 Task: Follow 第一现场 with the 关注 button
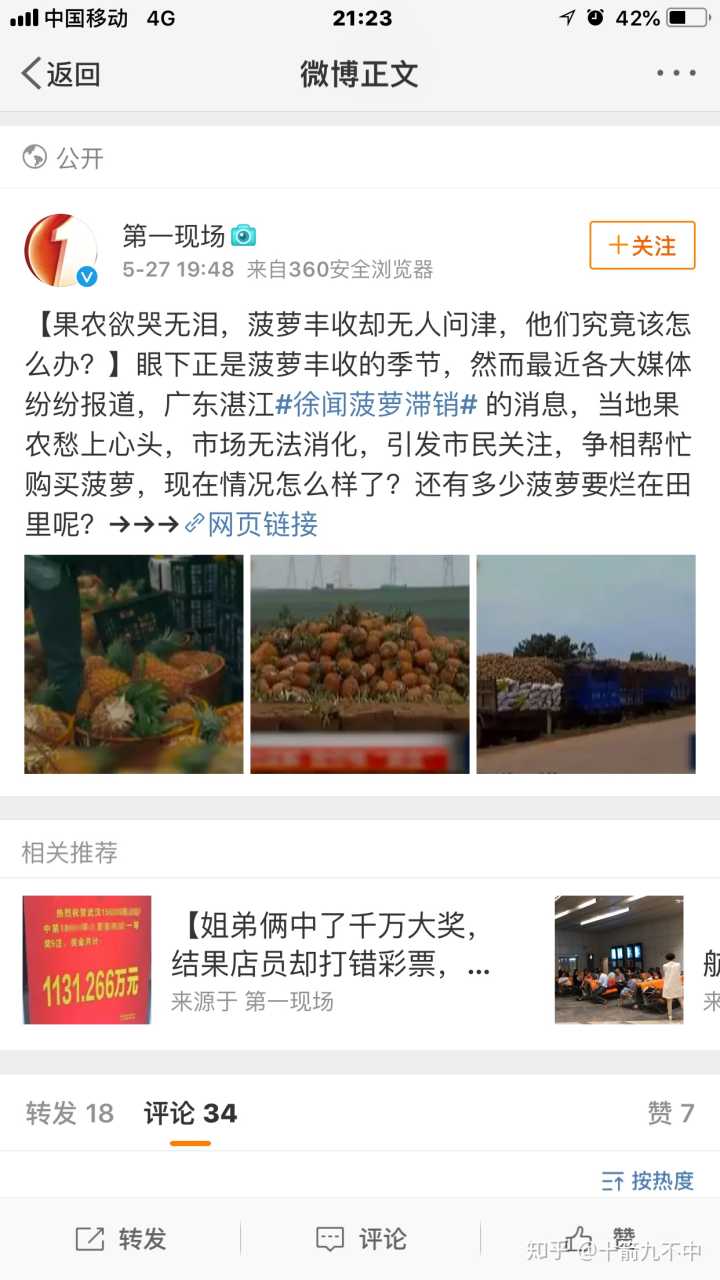pos(642,246)
